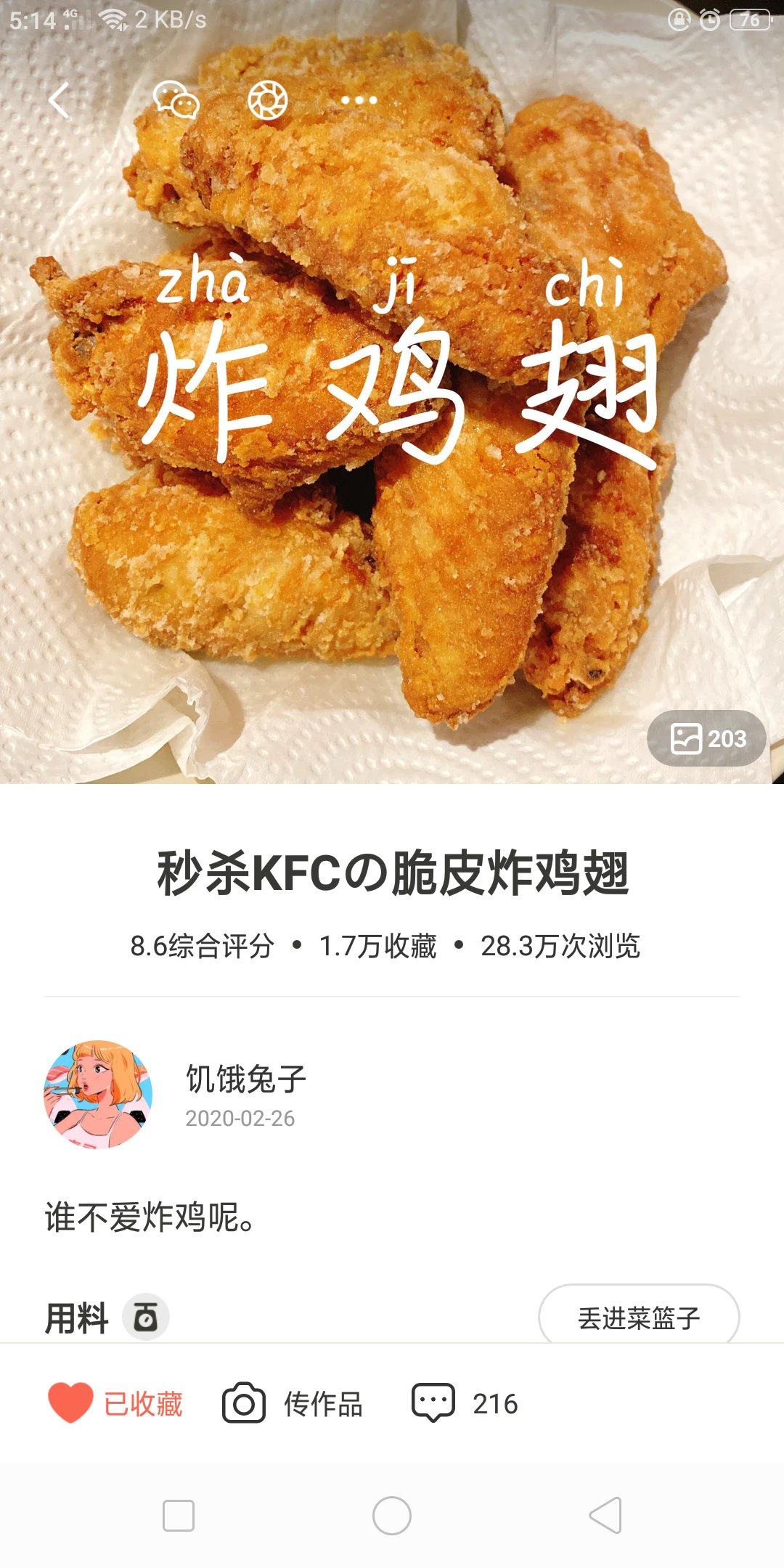Upload your dish with 传作品
784x1568 pixels.
tap(293, 1403)
